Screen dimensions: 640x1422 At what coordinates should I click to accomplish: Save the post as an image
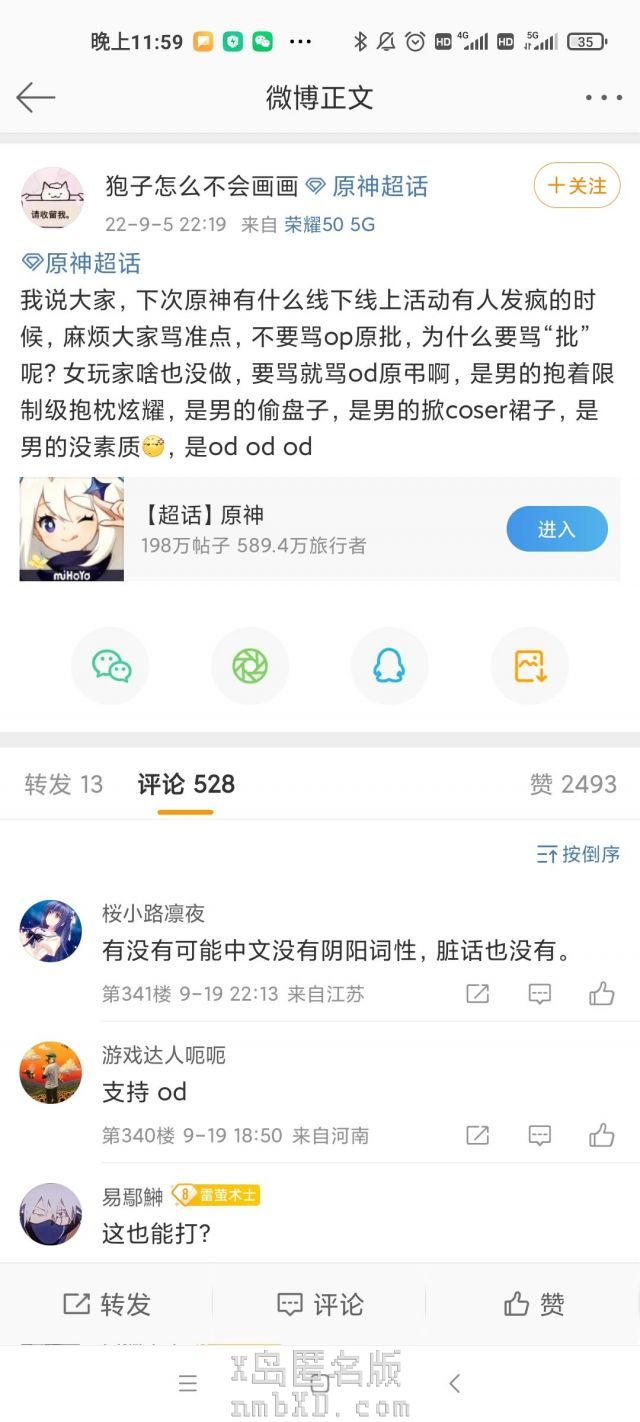(529, 666)
